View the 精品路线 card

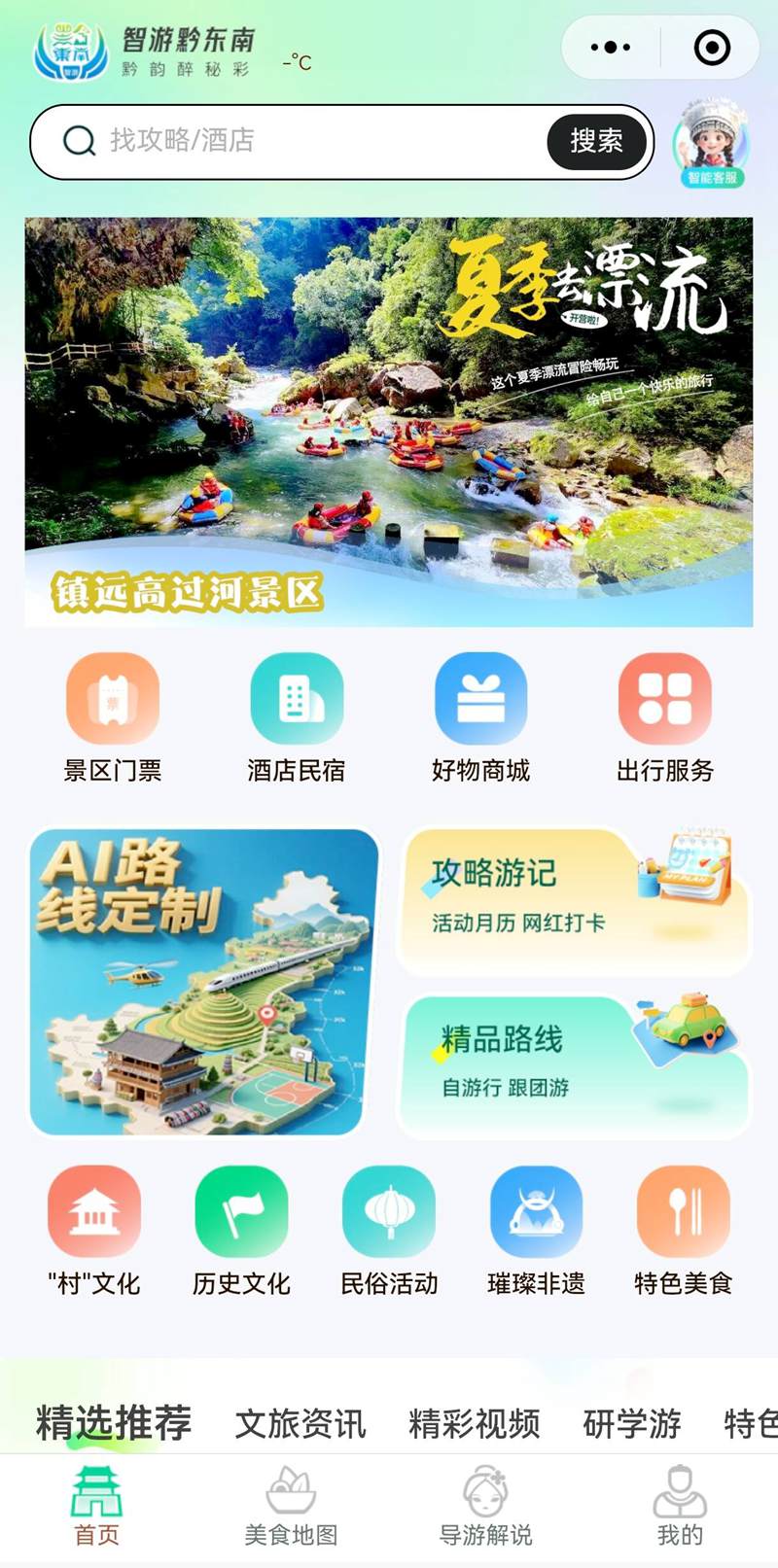click(574, 1066)
